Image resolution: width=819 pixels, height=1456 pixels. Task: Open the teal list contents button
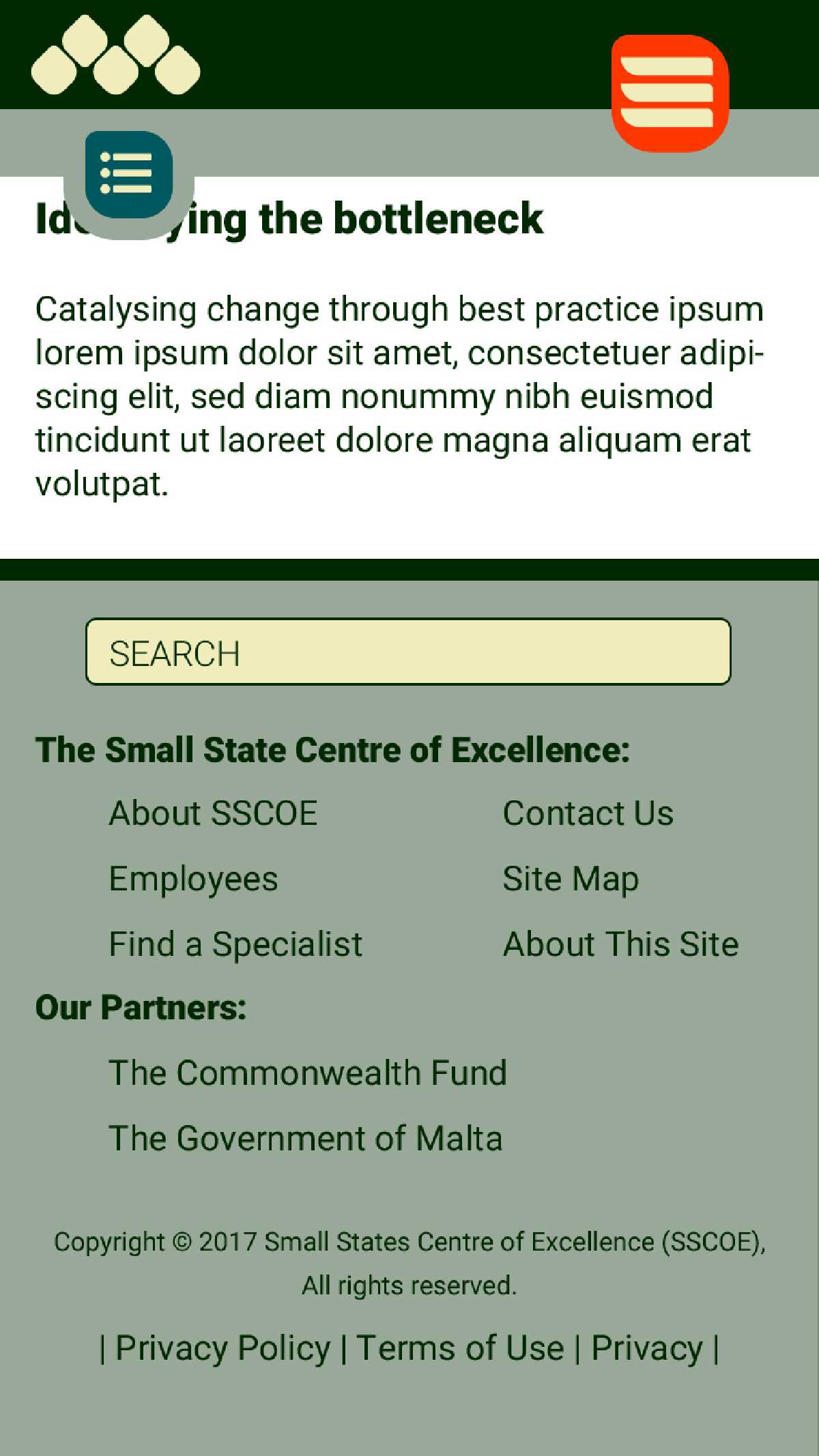[128, 175]
